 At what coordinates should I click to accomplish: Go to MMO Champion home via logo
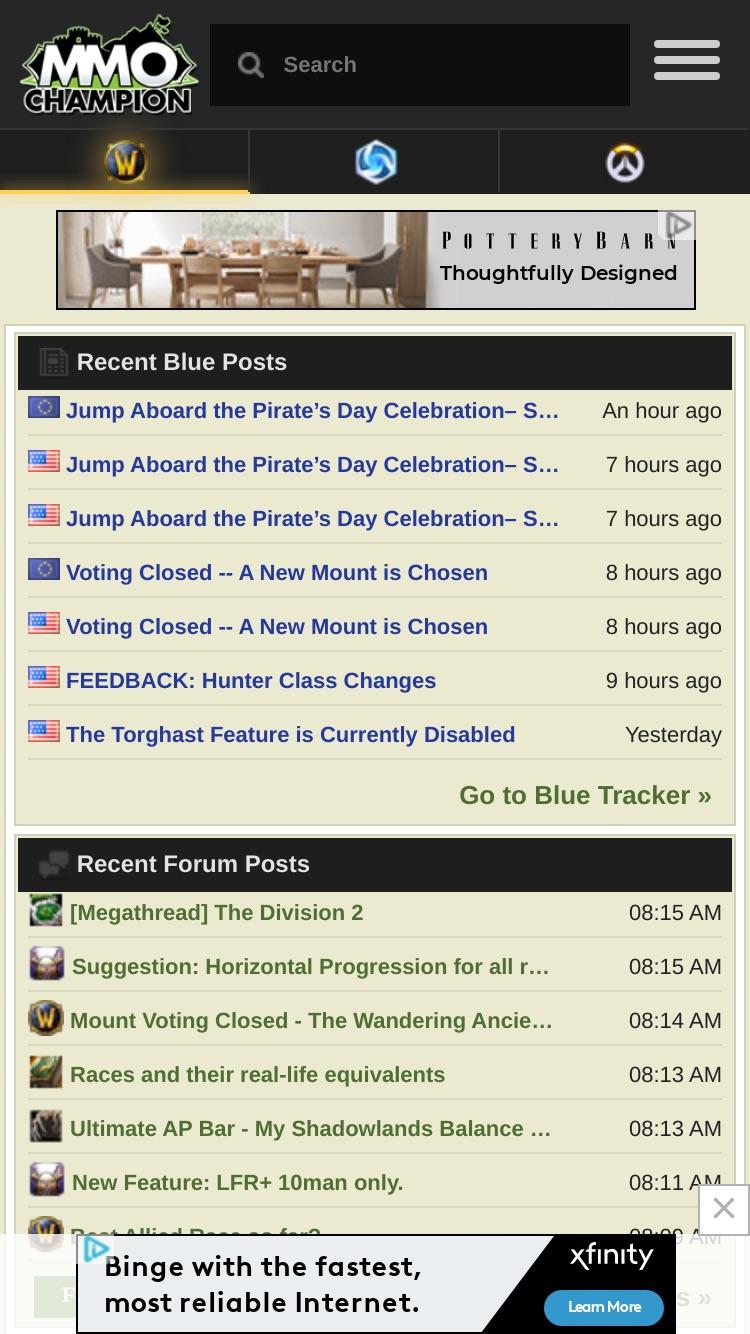tap(108, 66)
